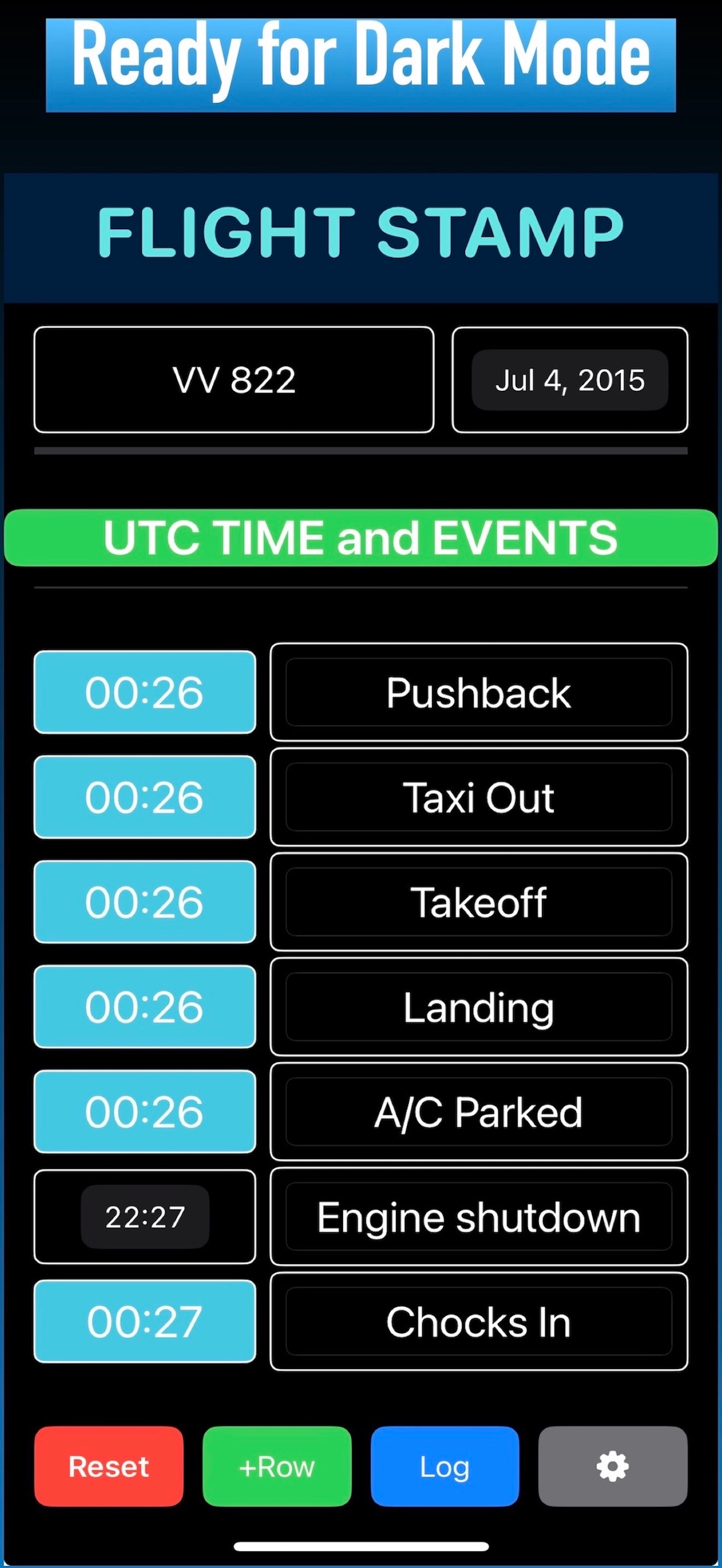Open the date picker showing Jul 4, 2015
Viewport: 722px width, 1568px height.
(x=569, y=379)
